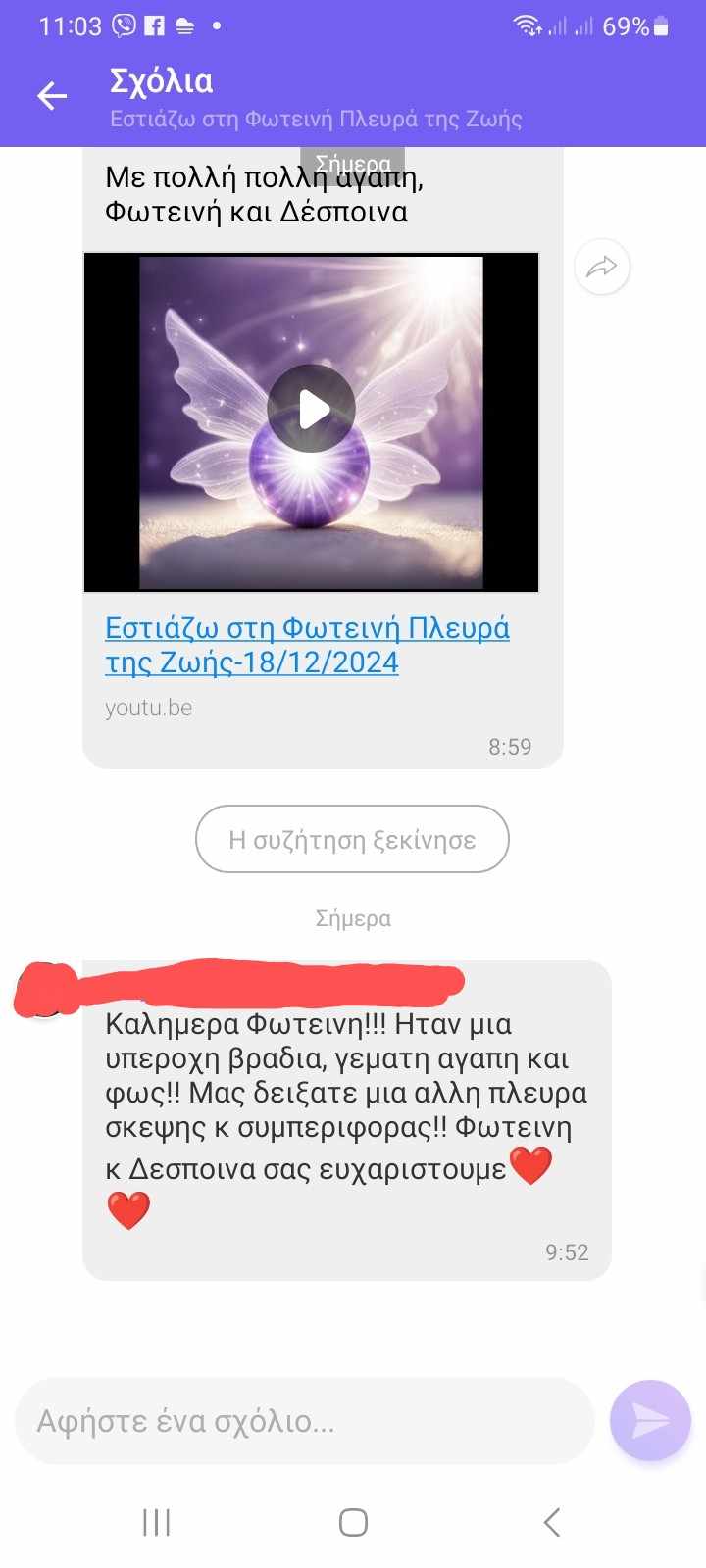Send the comment with the purple arrow
Screen dimensions: 706x1568
point(650,1420)
